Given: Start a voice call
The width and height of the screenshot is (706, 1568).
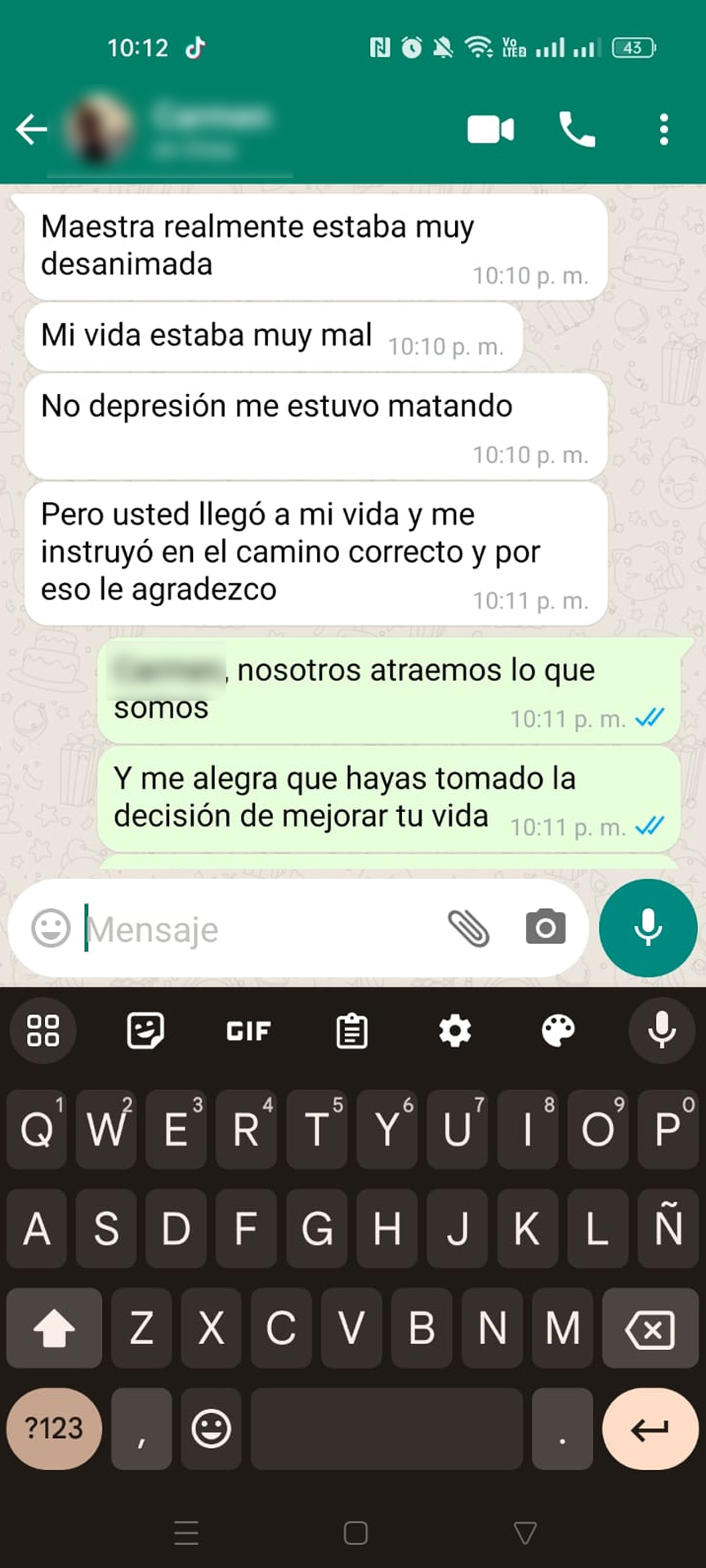Looking at the screenshot, I should 577,129.
